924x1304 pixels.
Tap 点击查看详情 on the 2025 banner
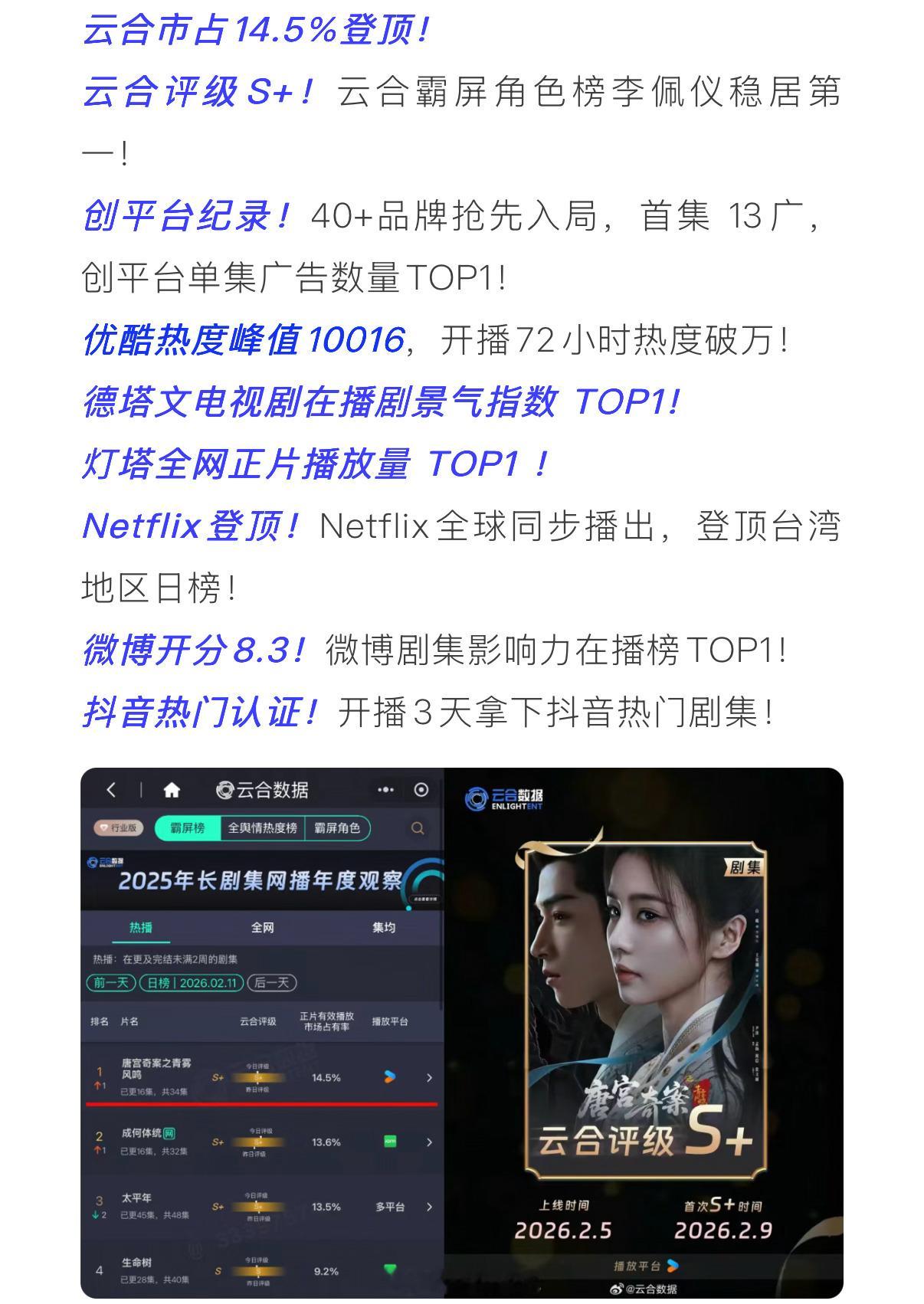pyautogui.click(x=425, y=899)
